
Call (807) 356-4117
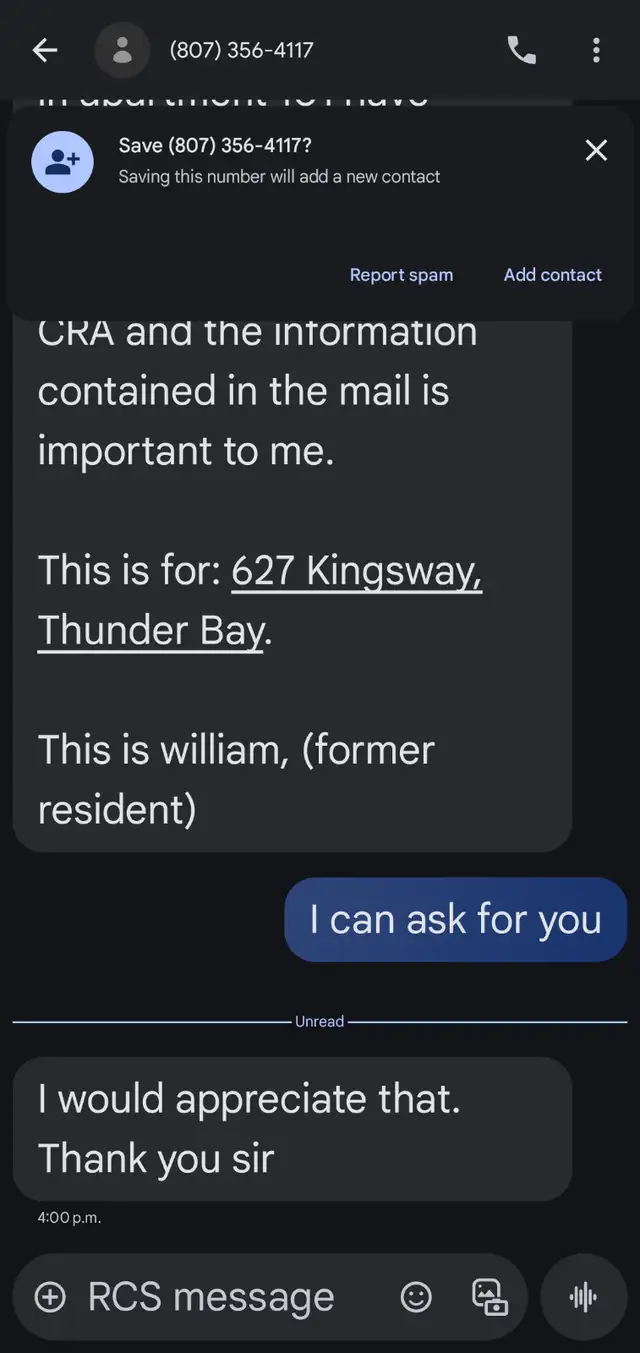click(522, 50)
